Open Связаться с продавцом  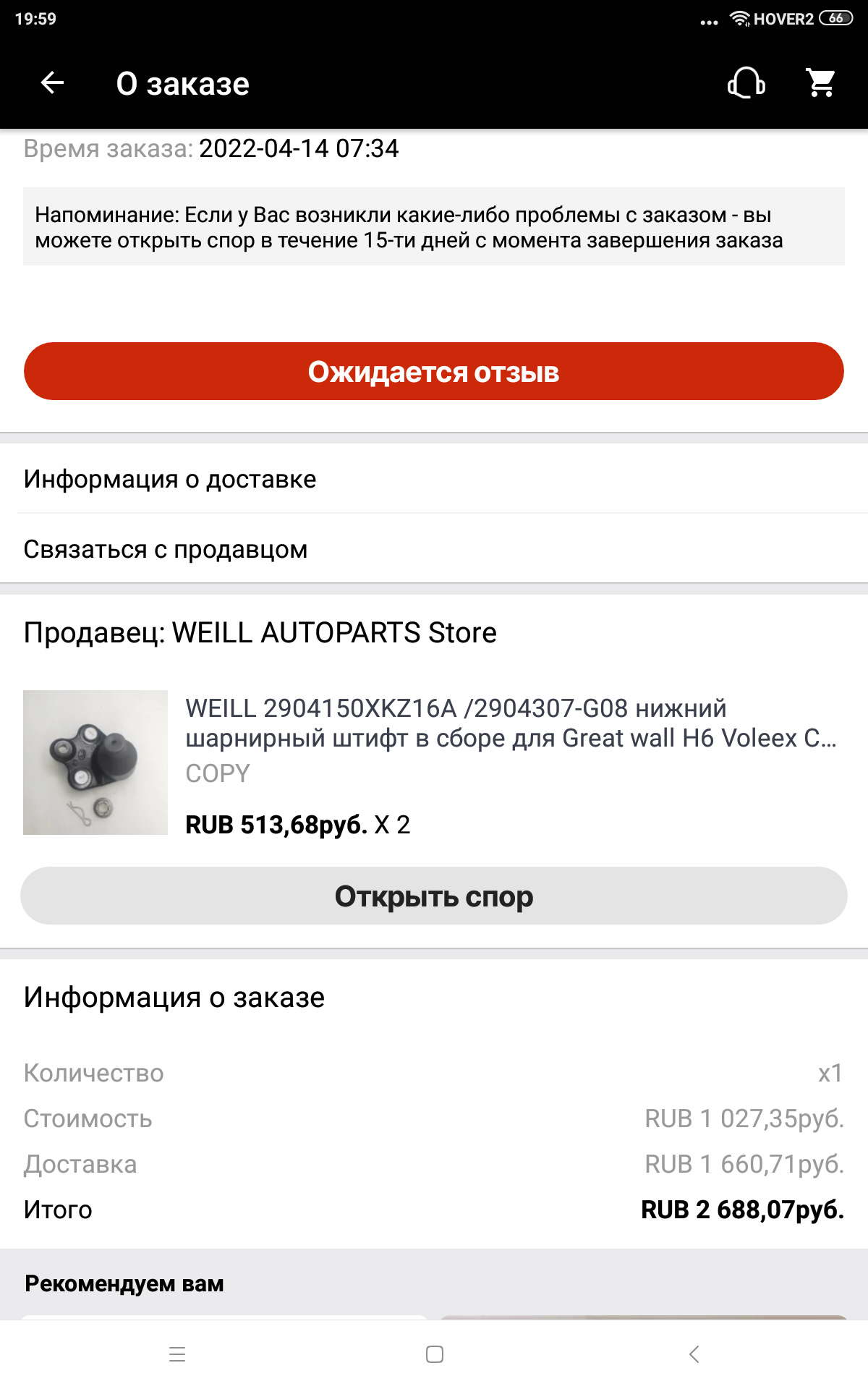[x=434, y=549]
